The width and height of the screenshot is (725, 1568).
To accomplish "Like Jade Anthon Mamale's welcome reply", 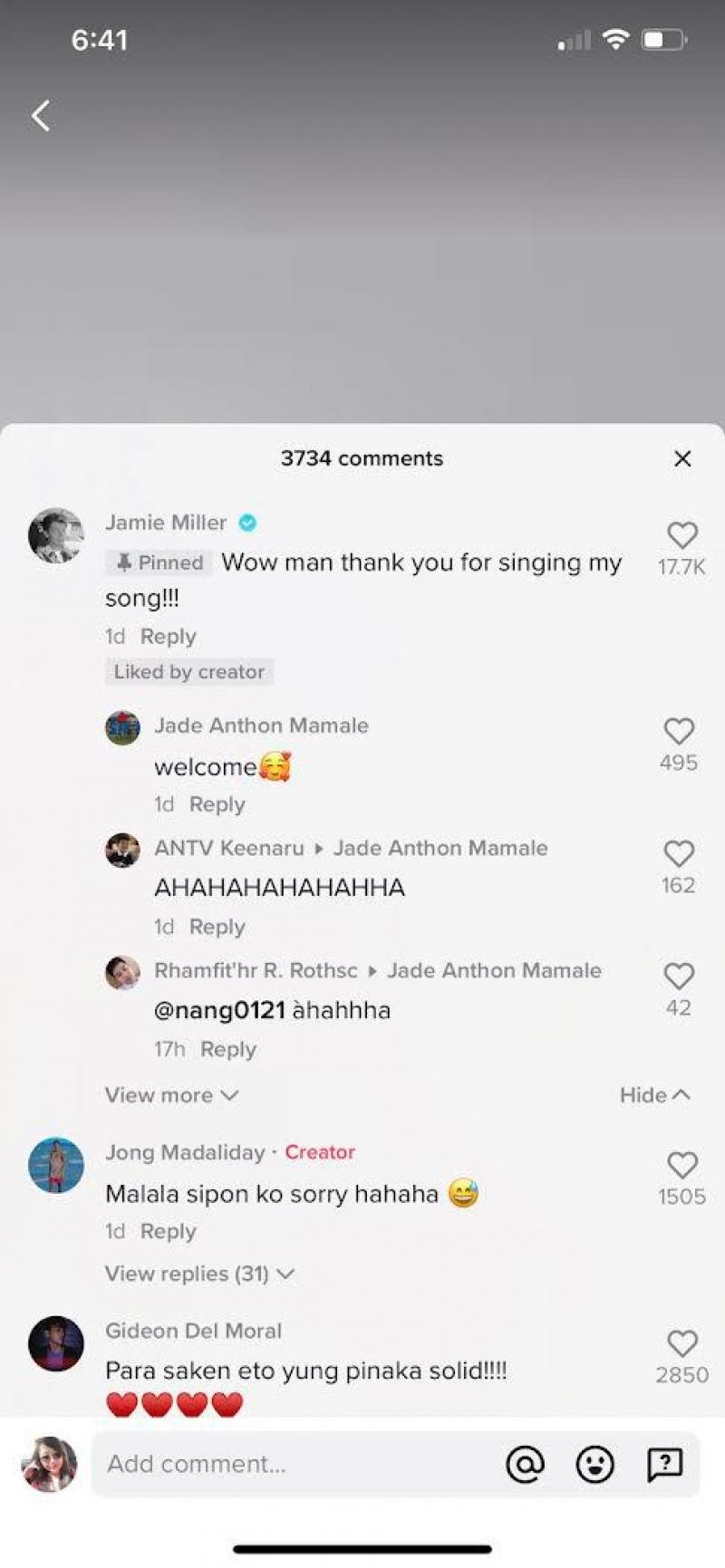I will (679, 732).
